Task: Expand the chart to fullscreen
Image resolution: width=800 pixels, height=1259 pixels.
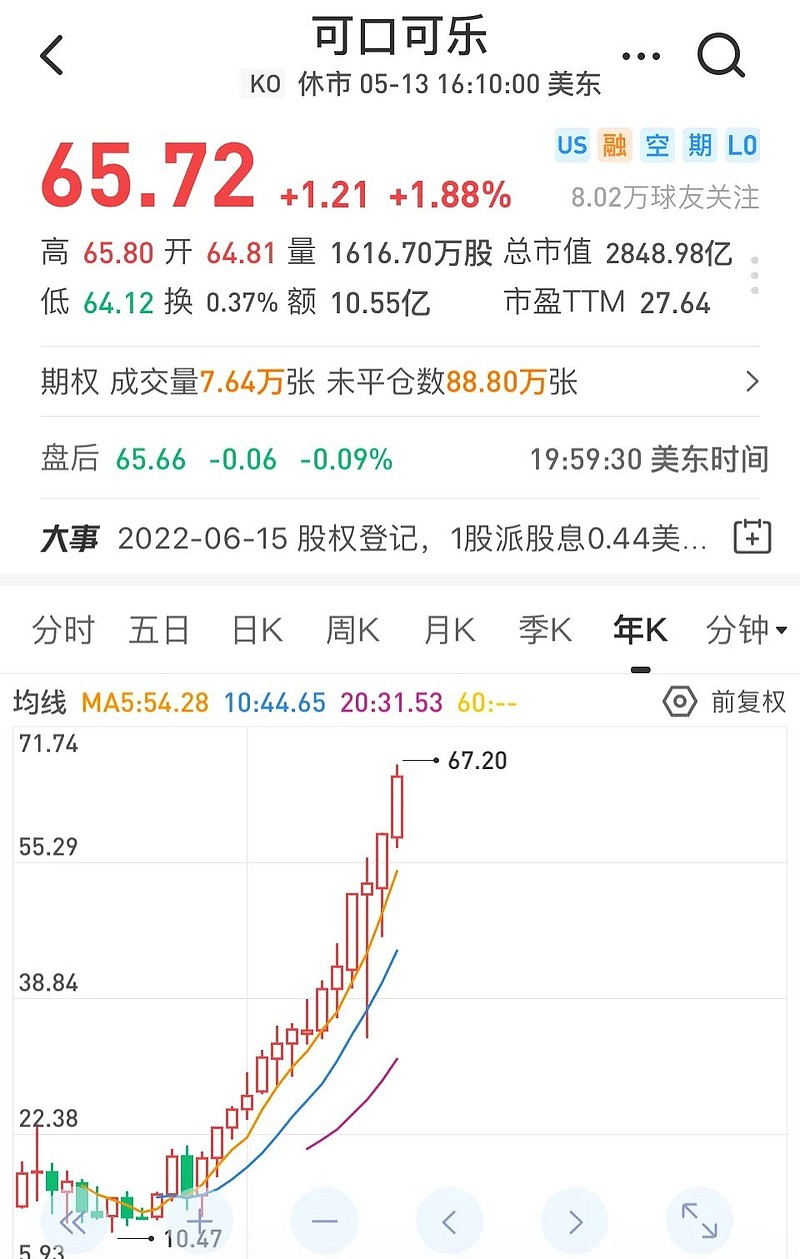Action: (699, 1221)
